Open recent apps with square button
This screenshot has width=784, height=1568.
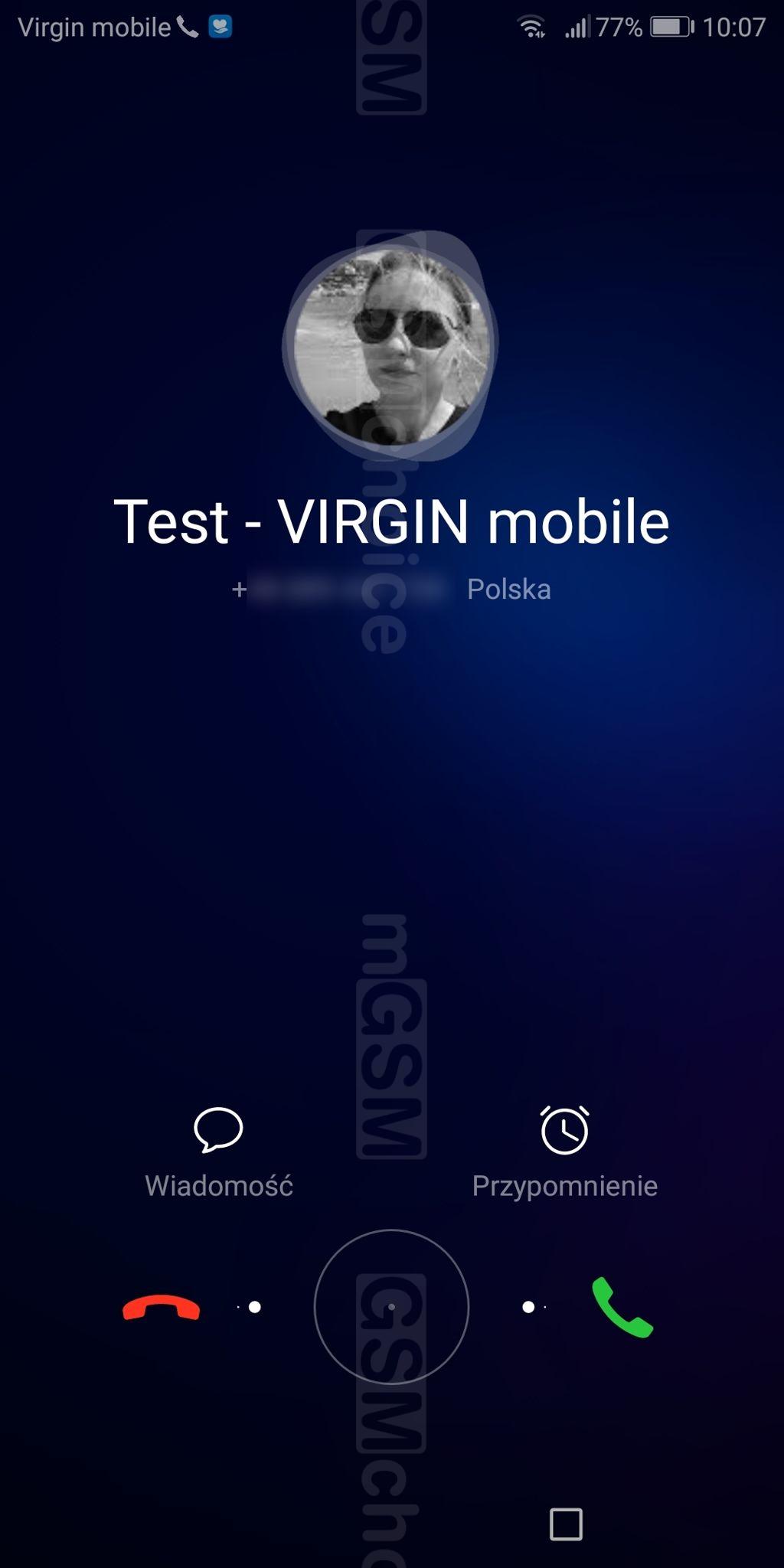click(x=566, y=1524)
